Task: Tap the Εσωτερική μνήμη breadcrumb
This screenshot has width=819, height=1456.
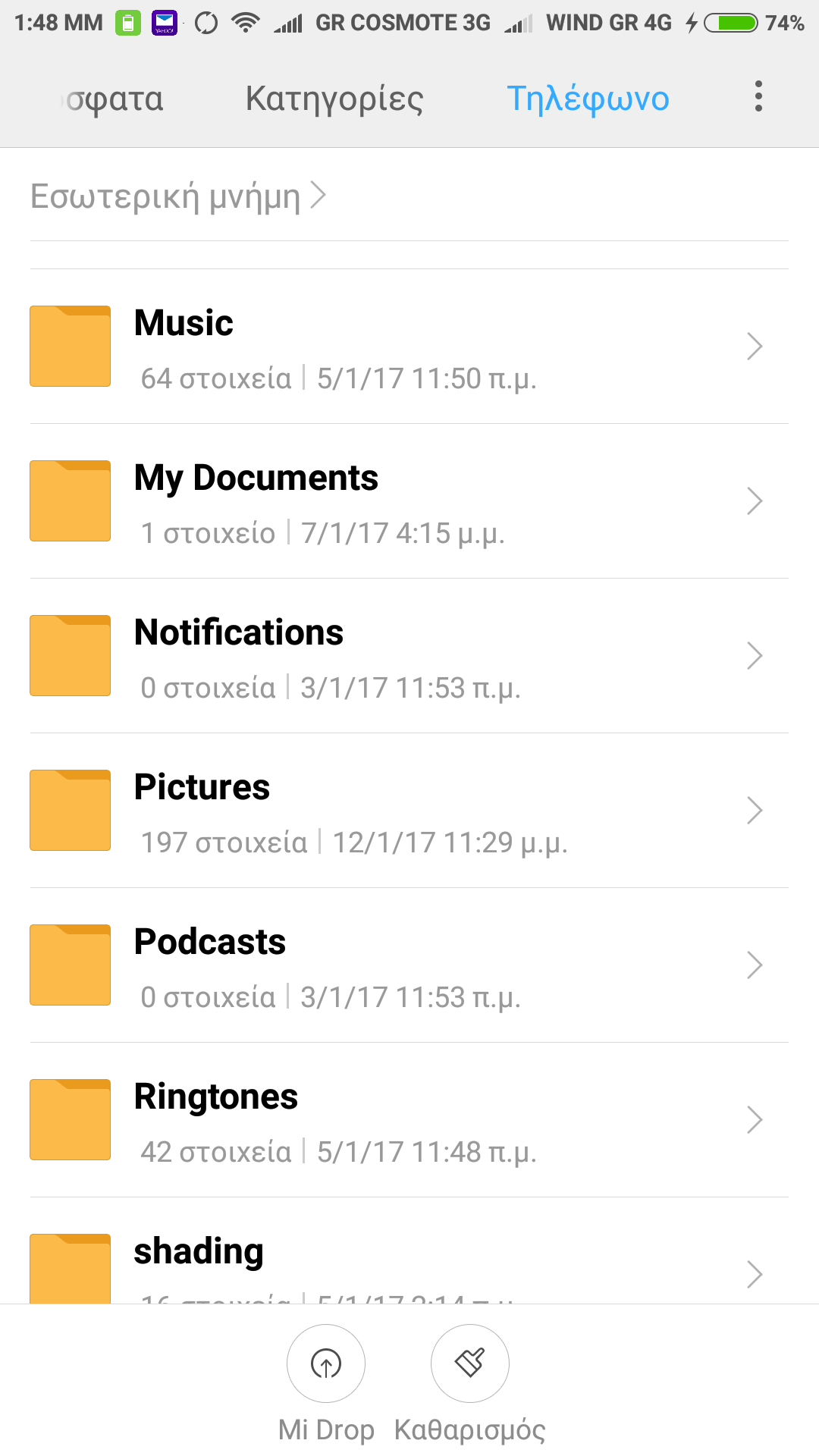Action: coord(167,196)
